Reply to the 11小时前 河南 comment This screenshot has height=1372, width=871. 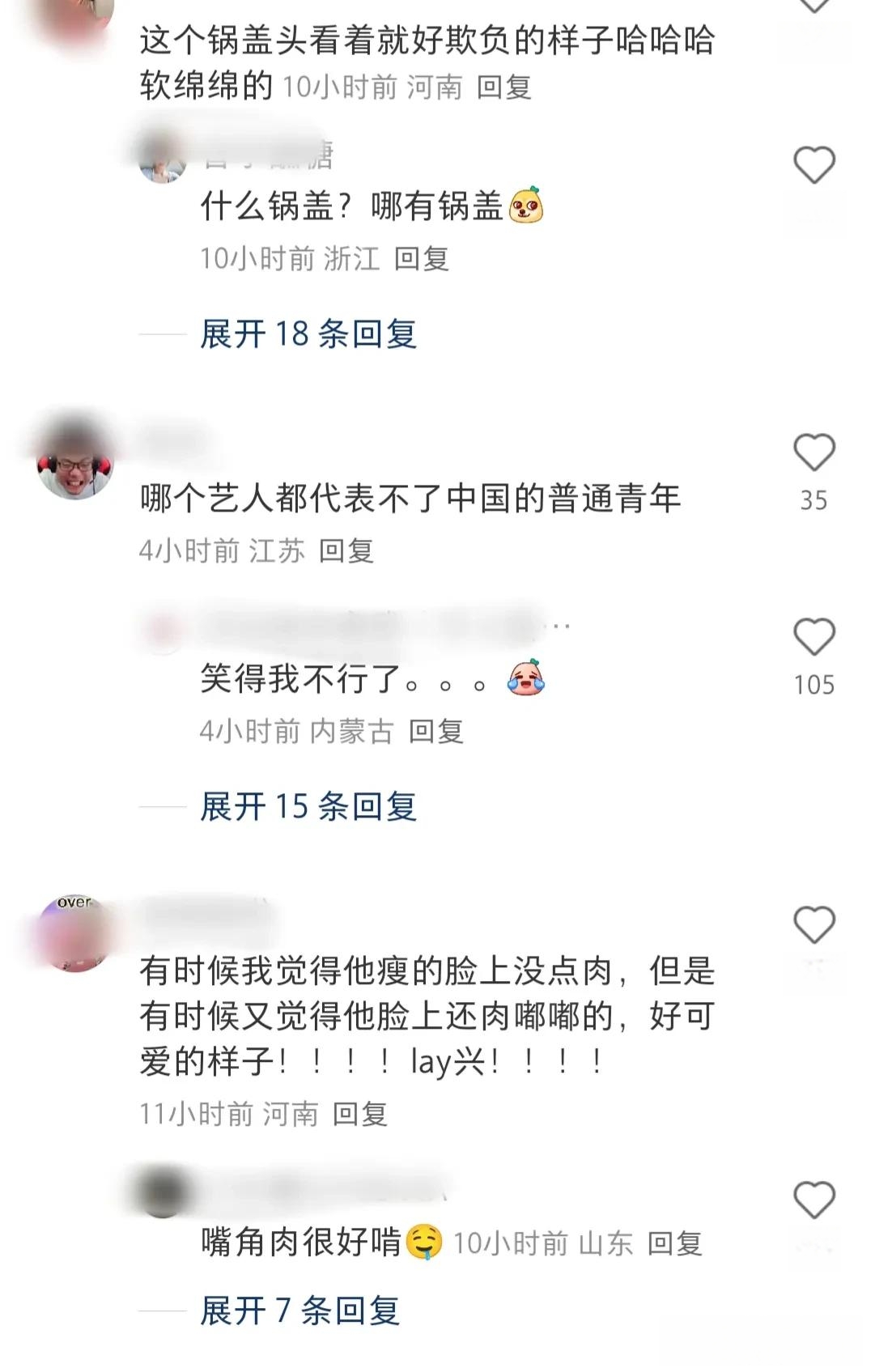[x=360, y=1115]
